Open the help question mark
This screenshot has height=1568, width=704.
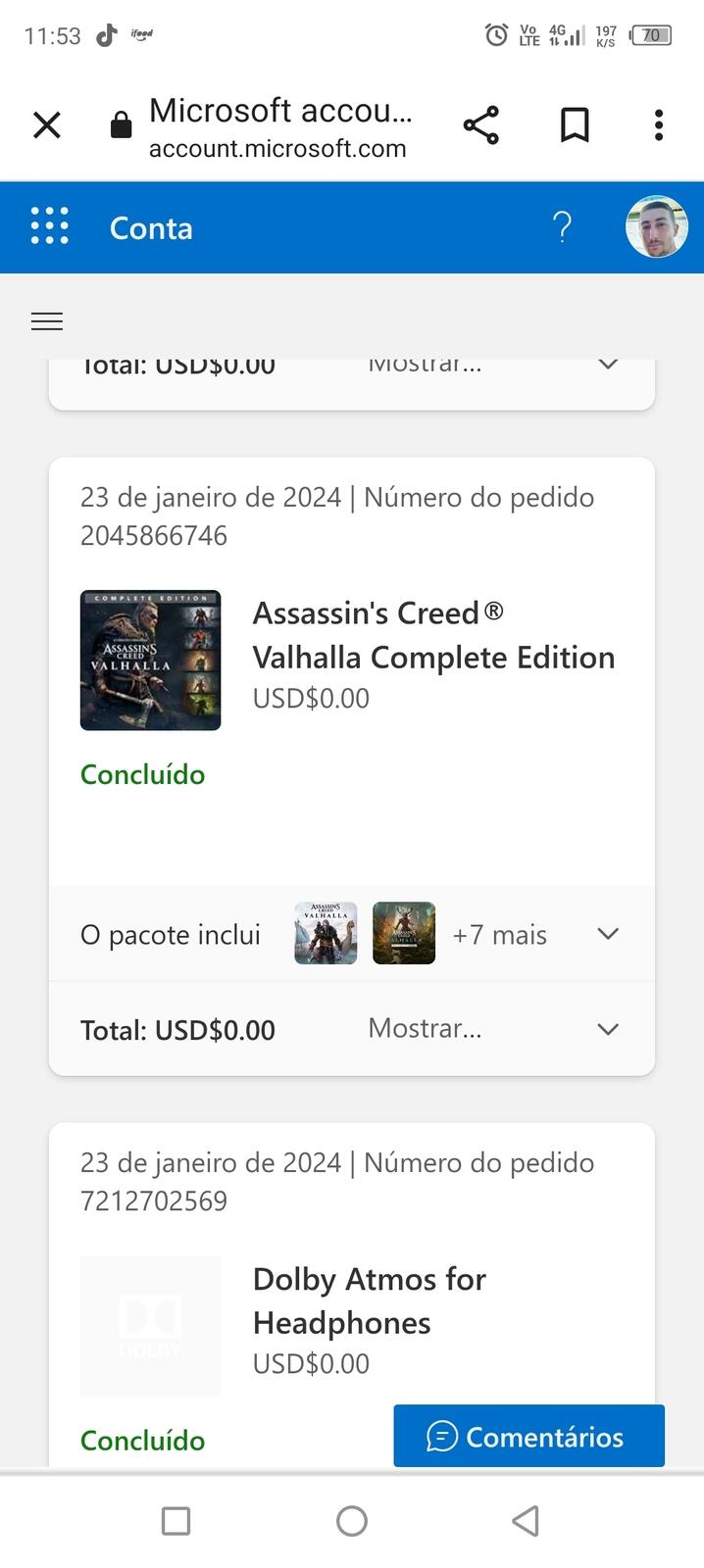pyautogui.click(x=562, y=227)
